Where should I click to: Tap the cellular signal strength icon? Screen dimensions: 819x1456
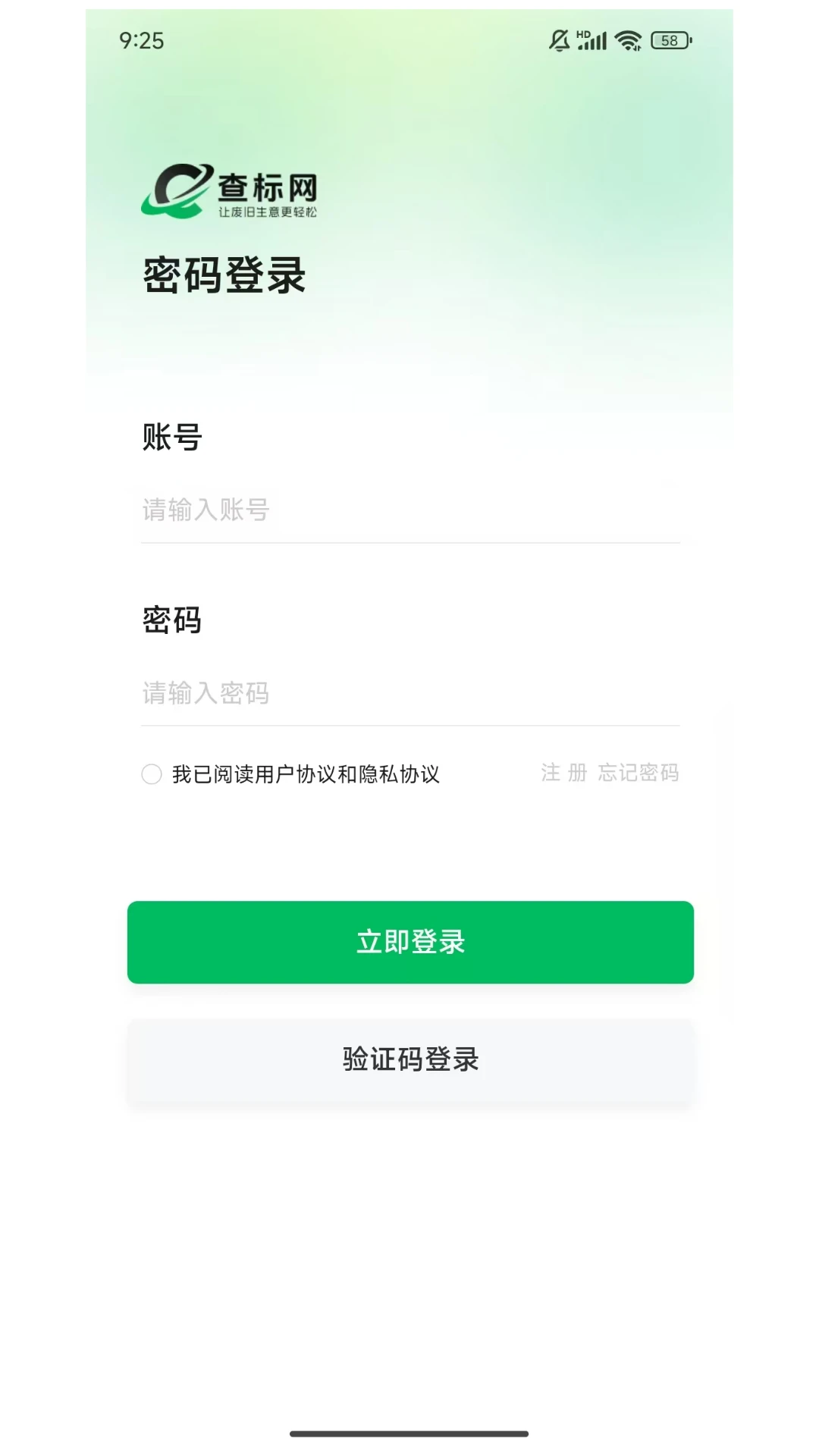click(x=592, y=41)
